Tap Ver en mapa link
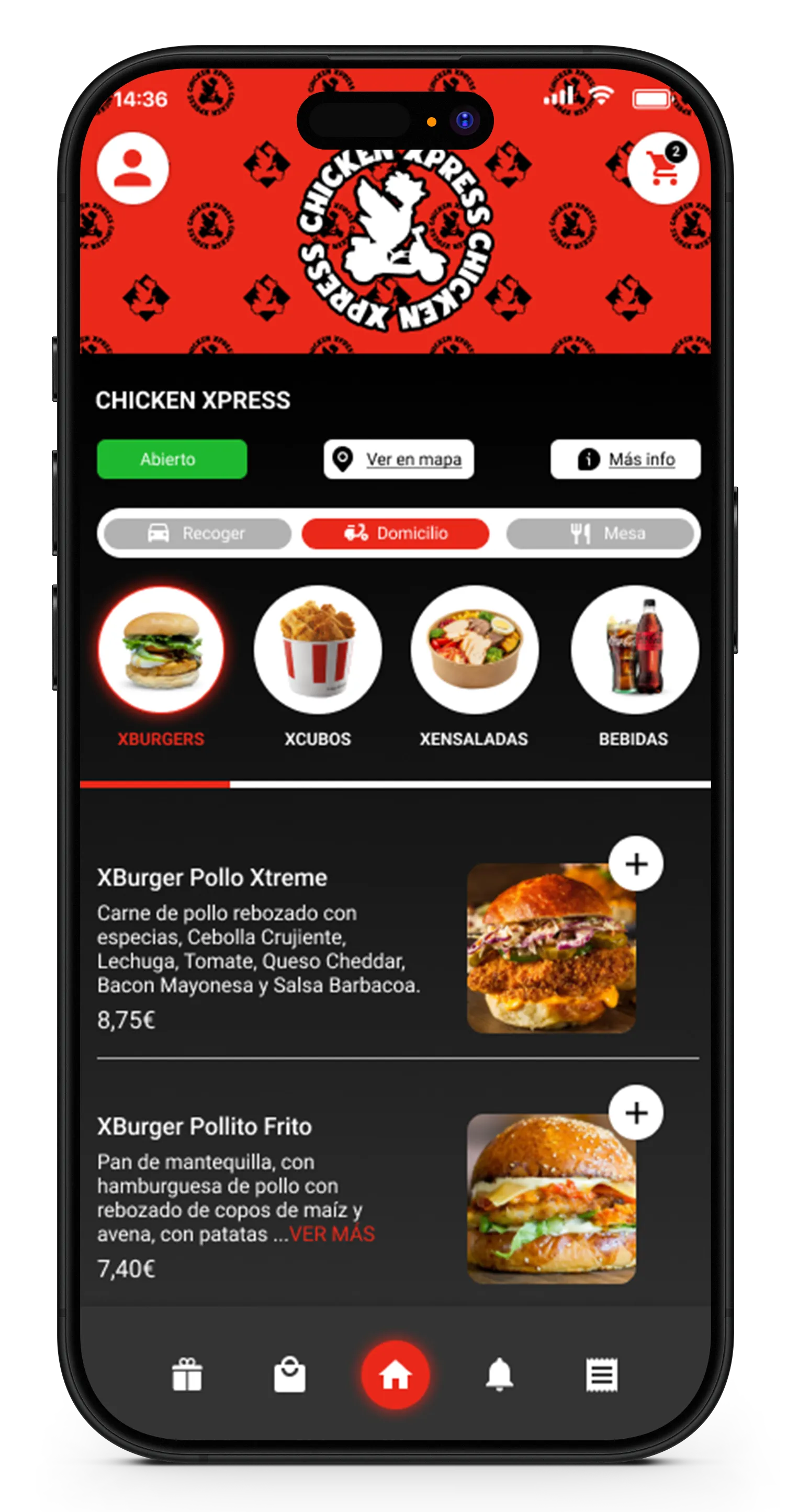This screenshot has width=787, height=1512. click(x=399, y=459)
